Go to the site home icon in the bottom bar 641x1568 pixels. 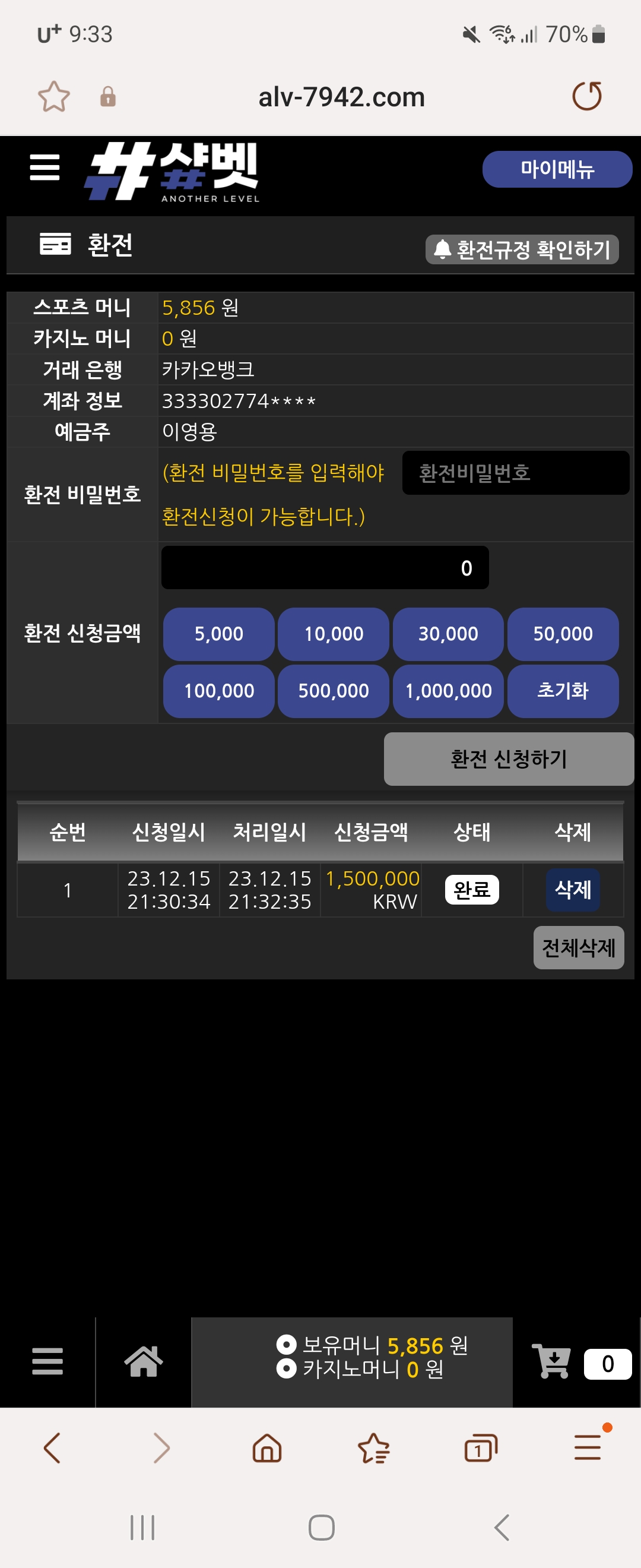click(x=144, y=1362)
